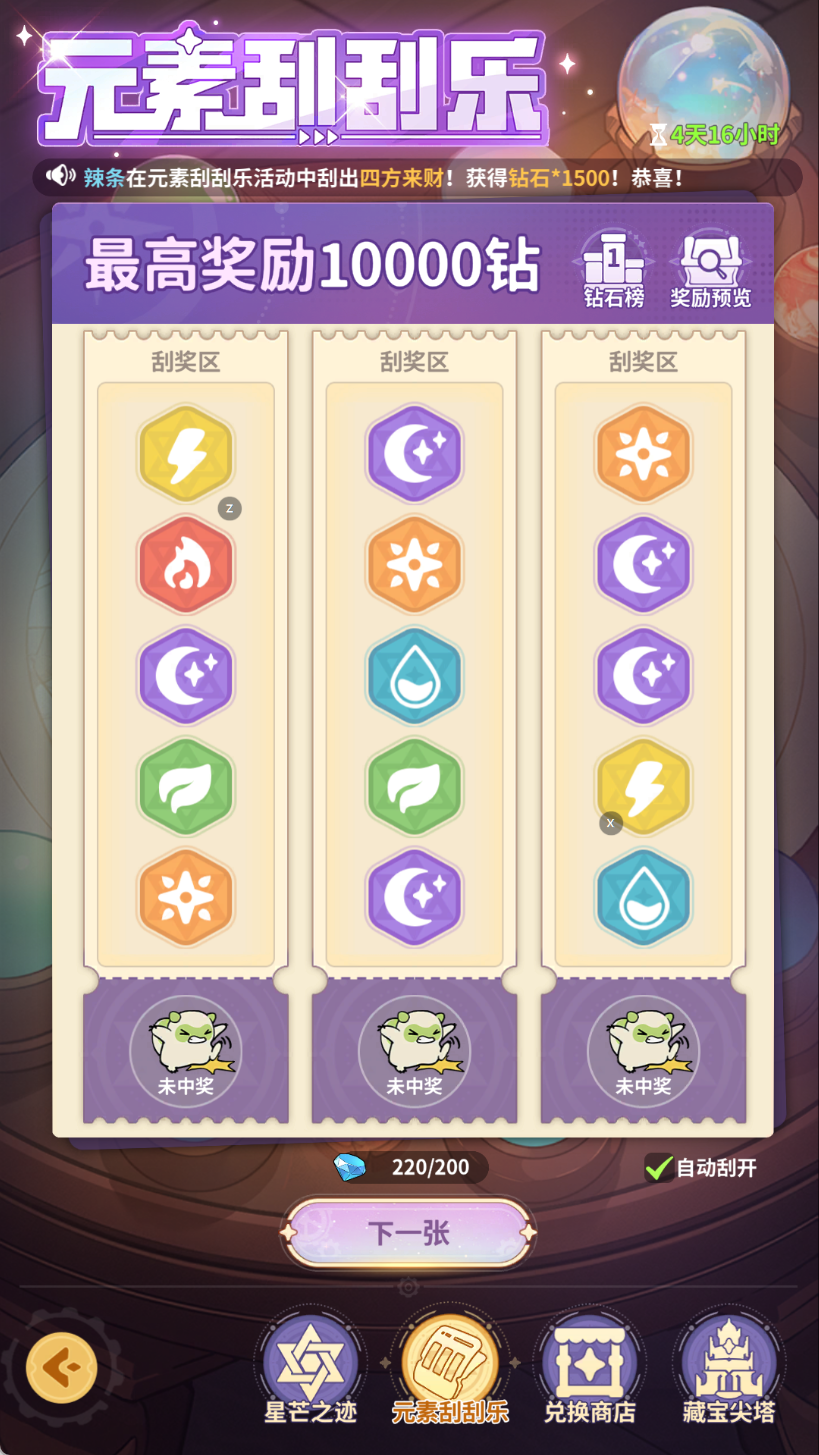This screenshot has width=819, height=1455.
Task: Open the 兑换商店 exchange shop tab
Action: pyautogui.click(x=589, y=1367)
